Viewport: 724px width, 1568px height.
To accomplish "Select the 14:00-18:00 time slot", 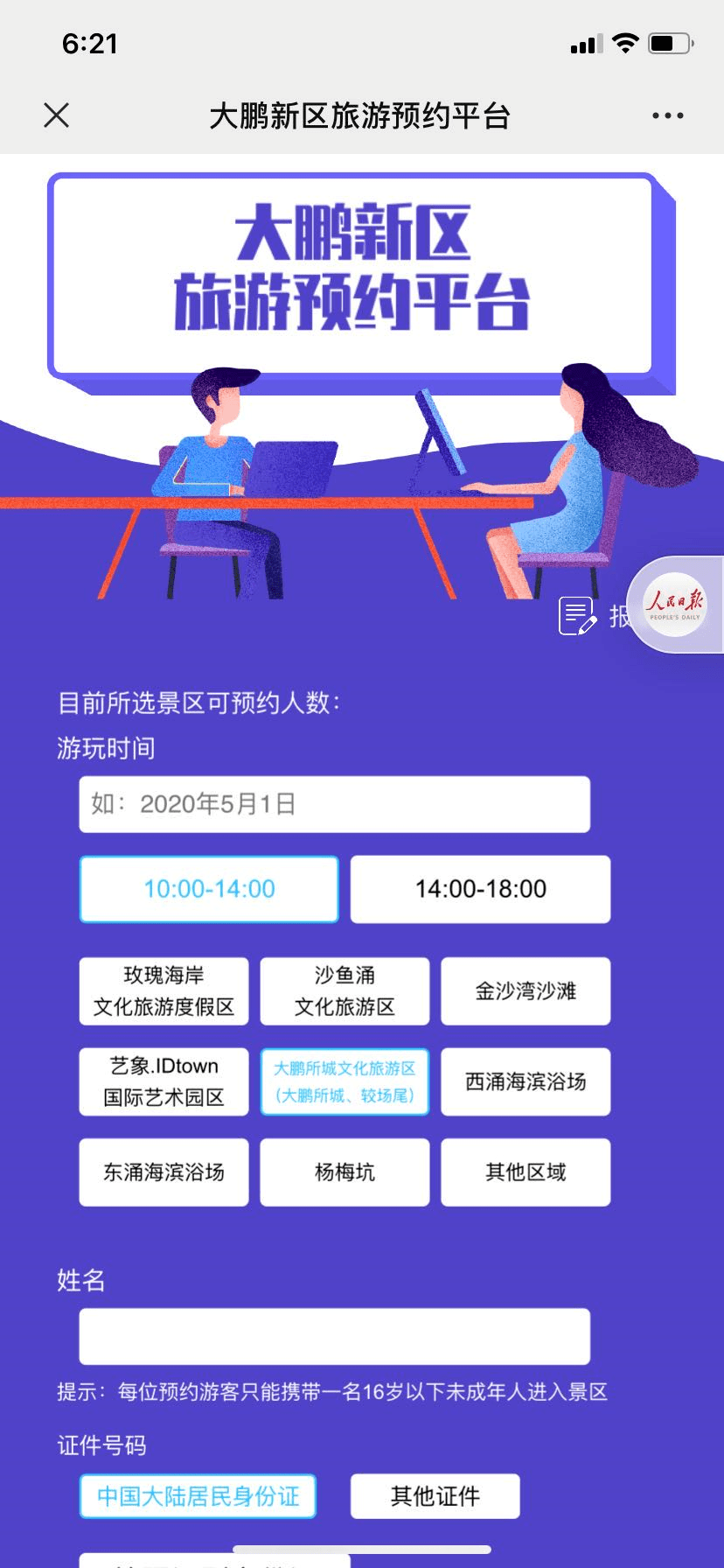I will 480,889.
